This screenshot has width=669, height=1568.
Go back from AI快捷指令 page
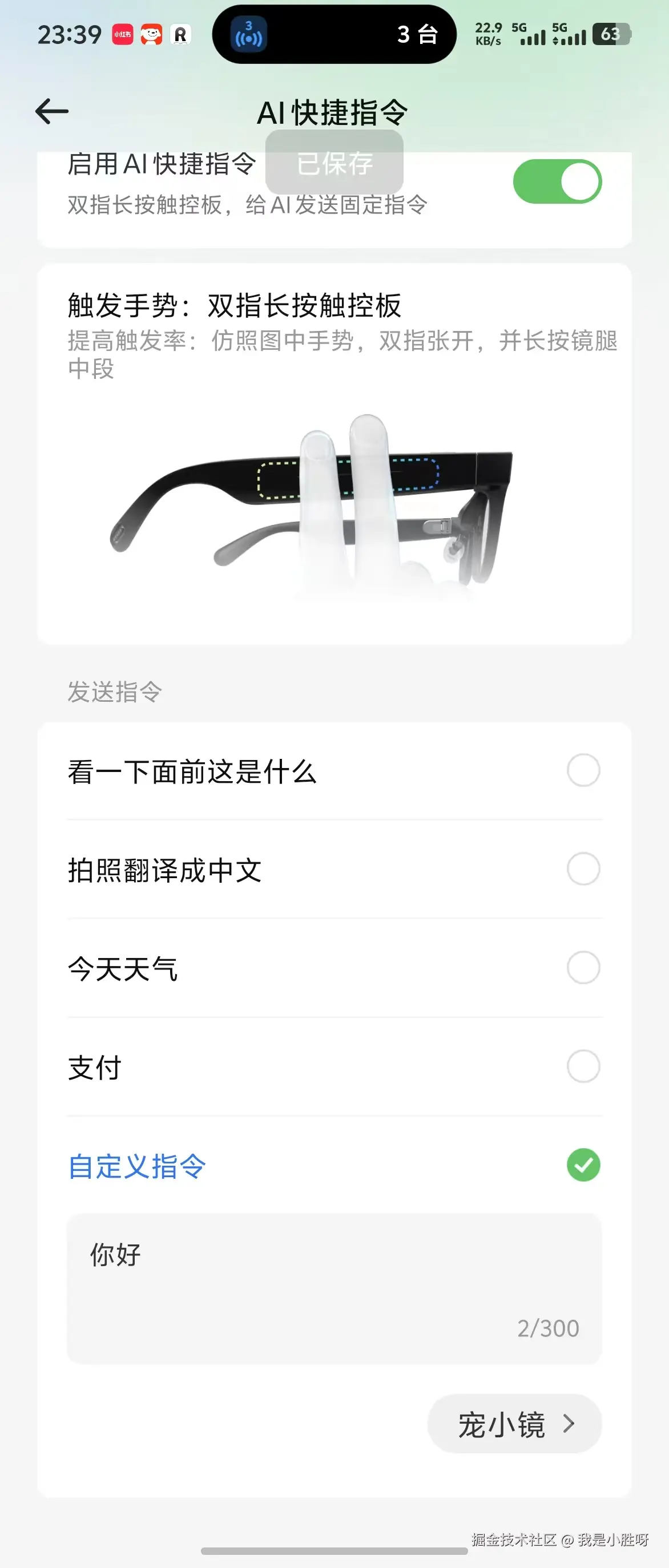point(53,112)
